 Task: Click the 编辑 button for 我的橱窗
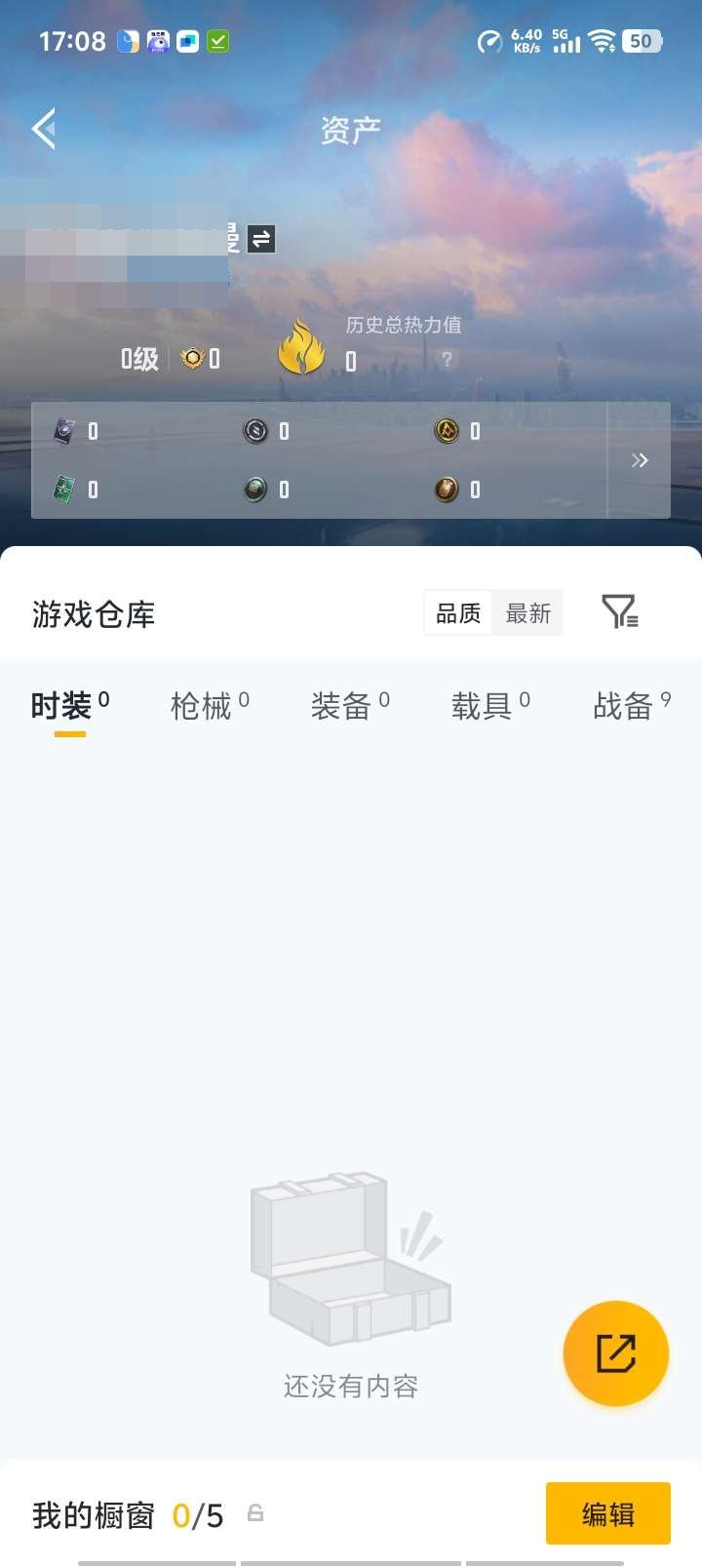(608, 1513)
